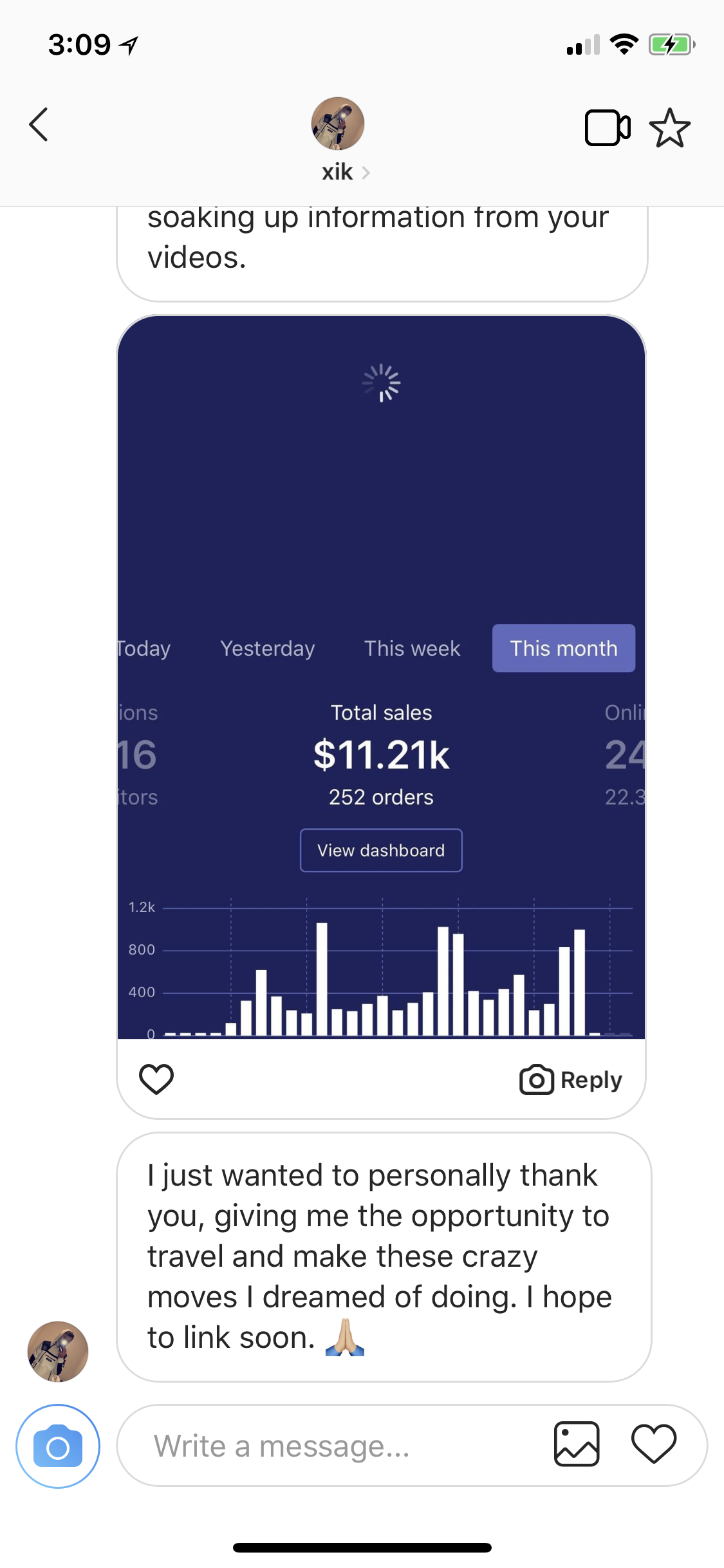Screen dimensions: 724x1568
Task: Open xik's profile from header name
Action: click(x=346, y=172)
